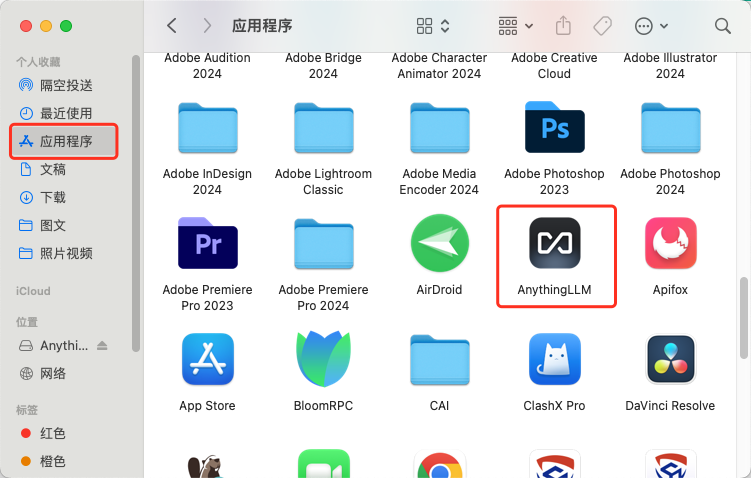Screen dimensions: 751x478
Task: Select the ClashX Pro app
Action: (555, 360)
